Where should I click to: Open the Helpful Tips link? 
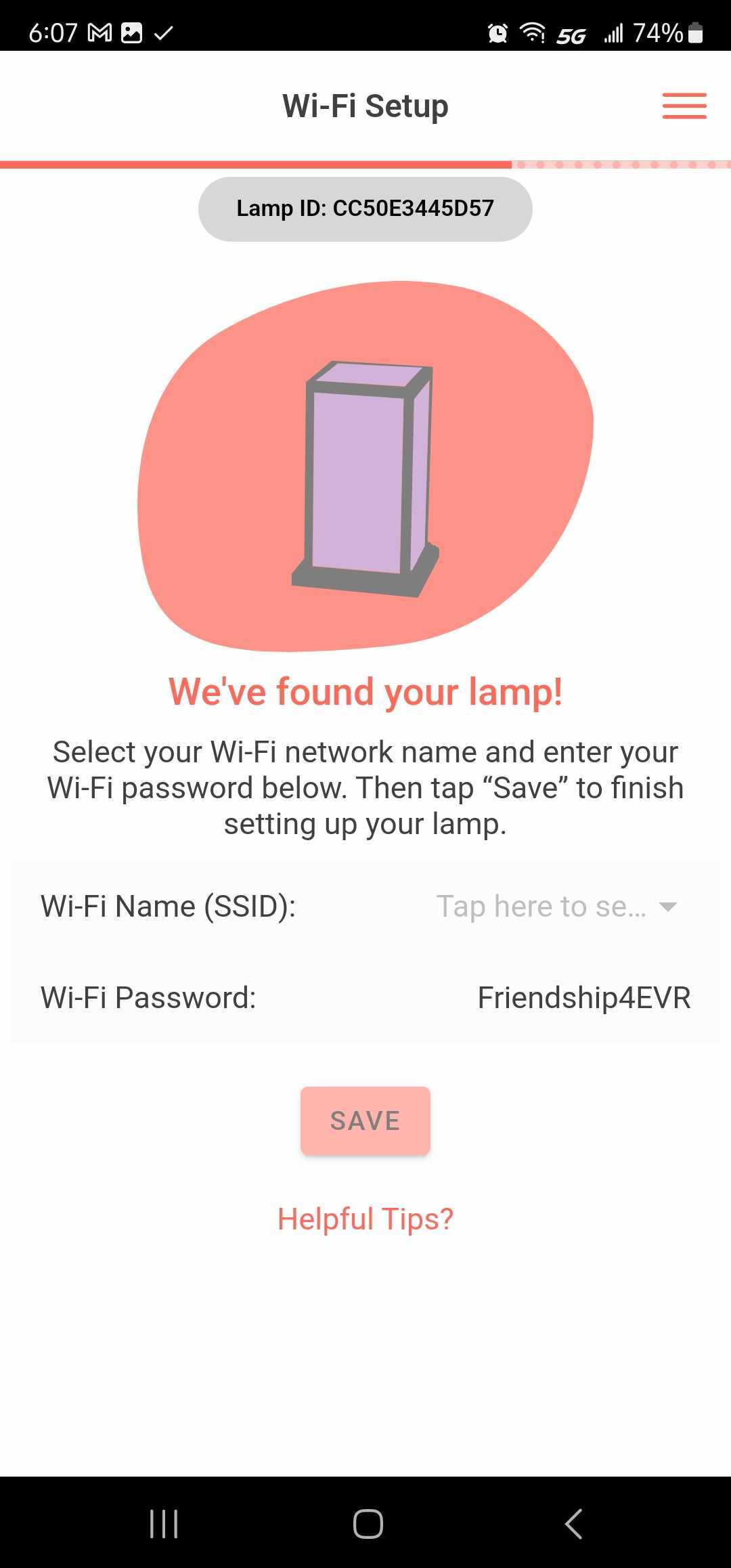coord(365,1219)
